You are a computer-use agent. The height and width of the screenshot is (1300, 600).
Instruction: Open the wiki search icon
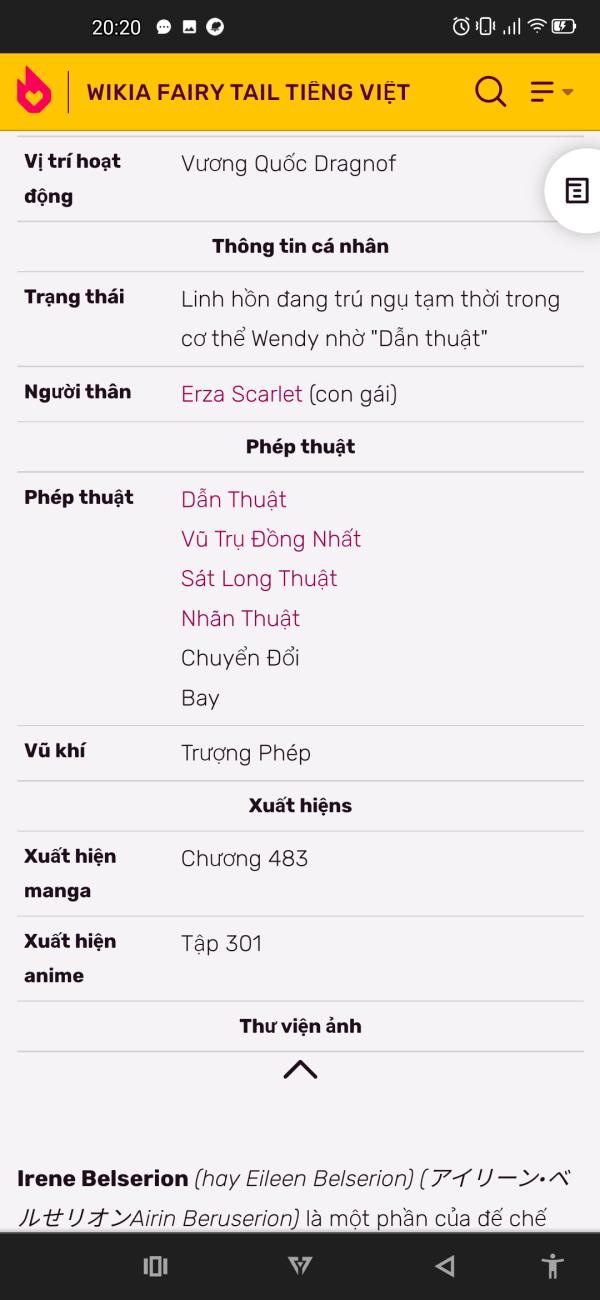(x=490, y=92)
